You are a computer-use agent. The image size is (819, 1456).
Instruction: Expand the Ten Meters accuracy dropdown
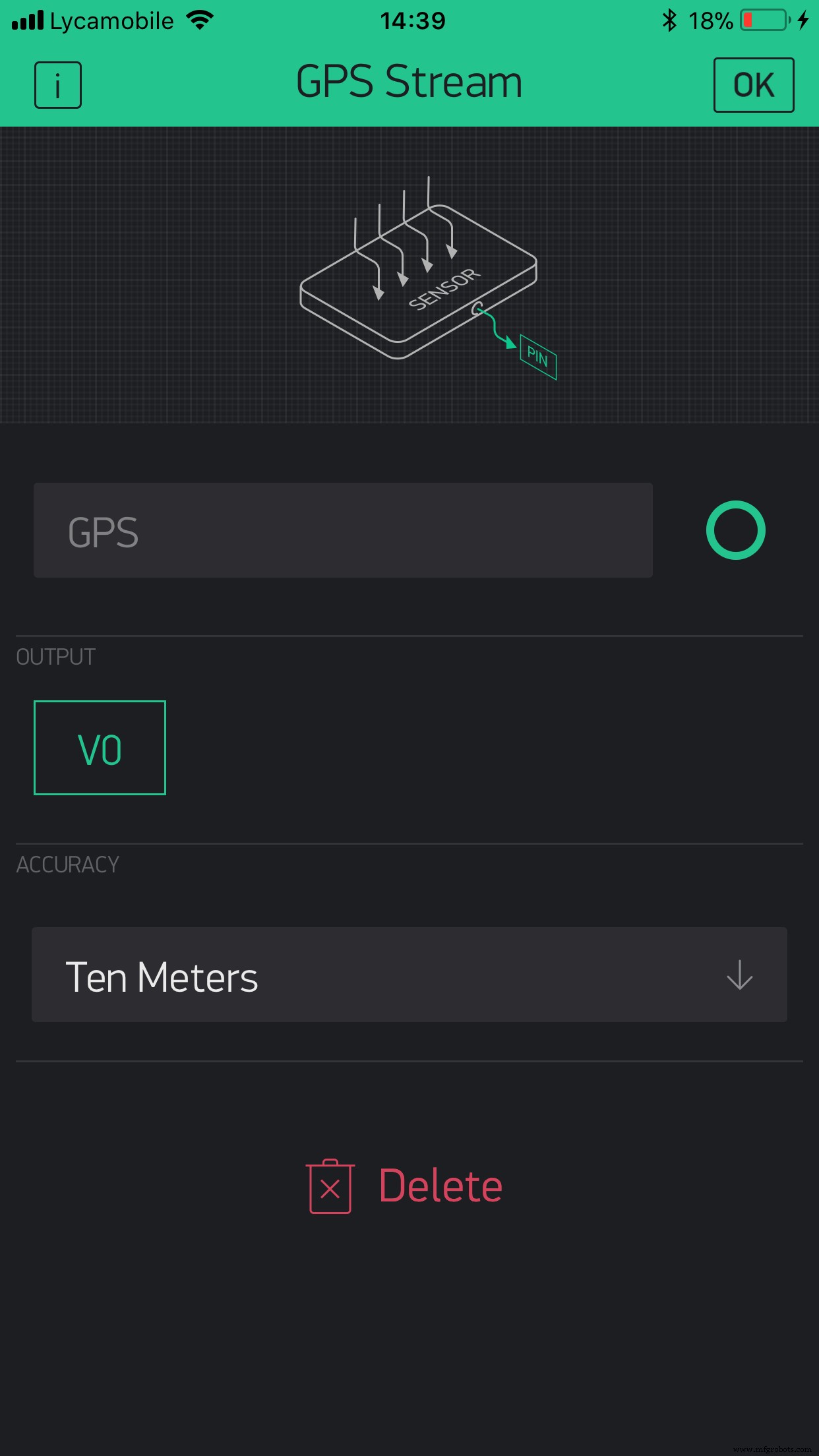[x=409, y=975]
